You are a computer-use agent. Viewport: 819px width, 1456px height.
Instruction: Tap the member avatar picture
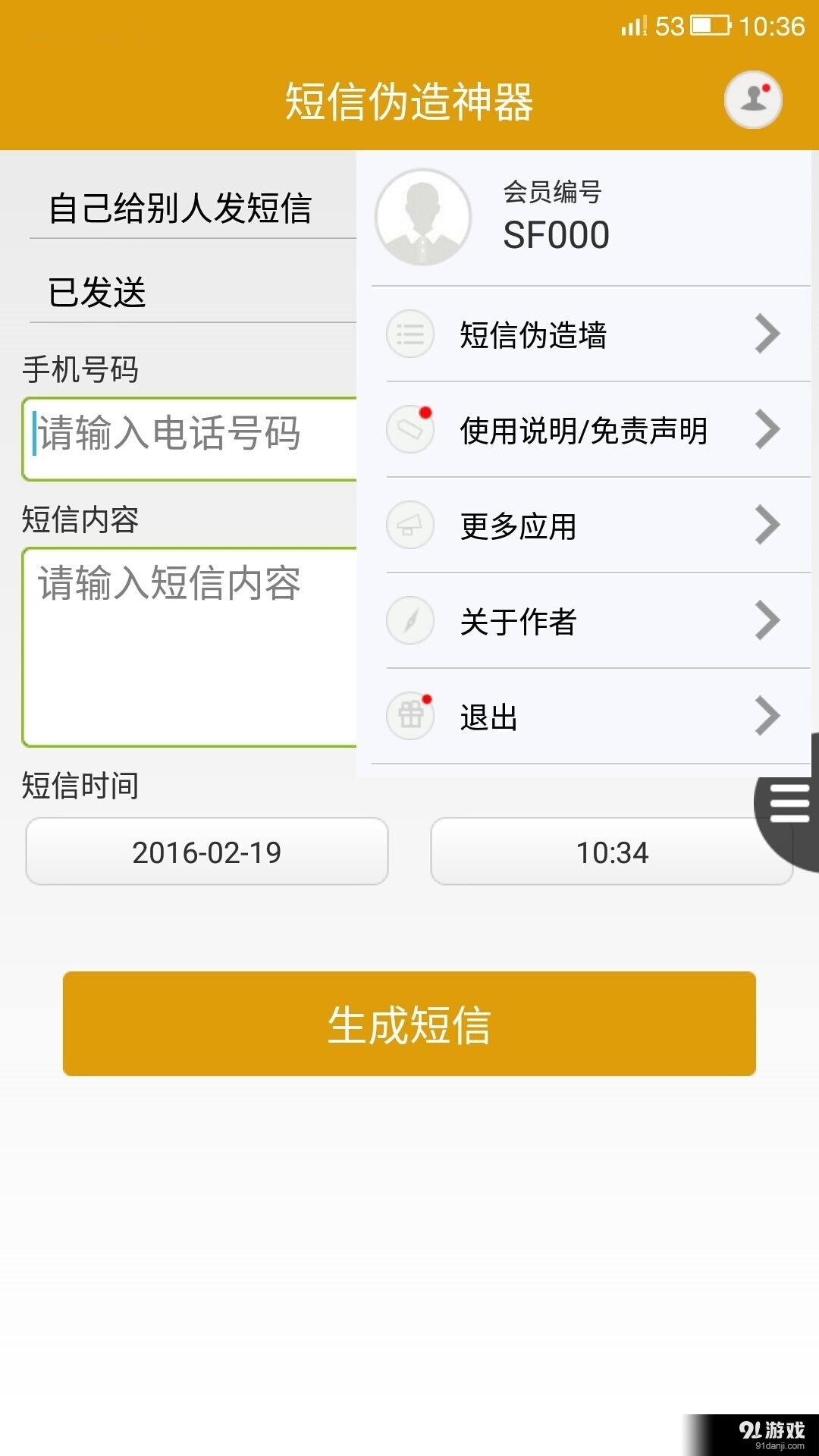pos(423,218)
